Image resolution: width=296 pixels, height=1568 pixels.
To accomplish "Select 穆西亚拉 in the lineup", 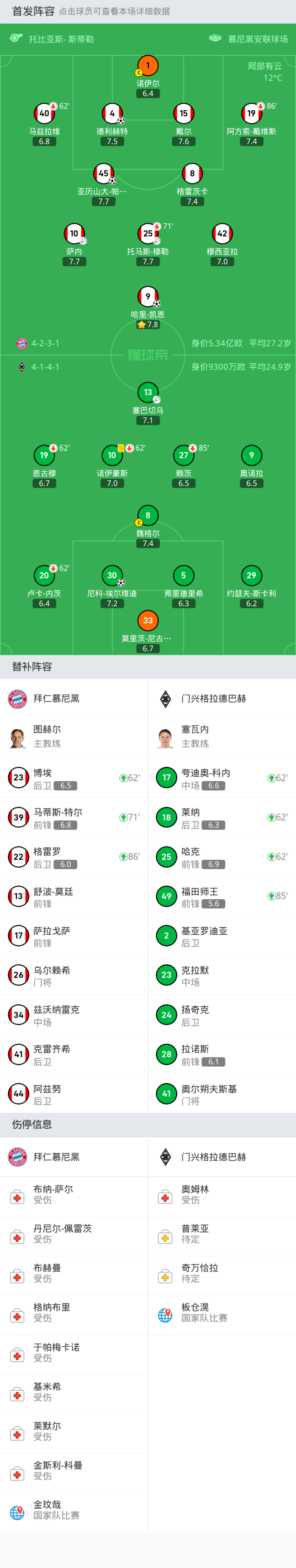I will point(222,234).
